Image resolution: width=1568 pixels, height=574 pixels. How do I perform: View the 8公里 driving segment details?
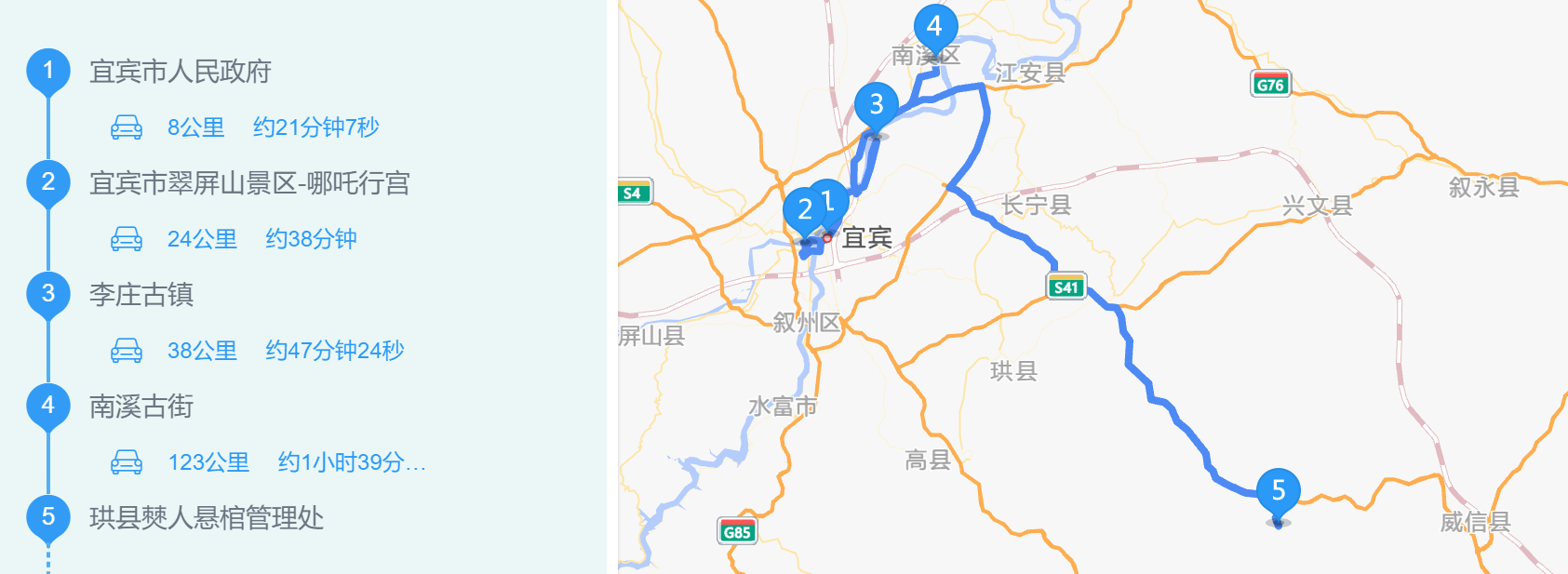coord(244,127)
